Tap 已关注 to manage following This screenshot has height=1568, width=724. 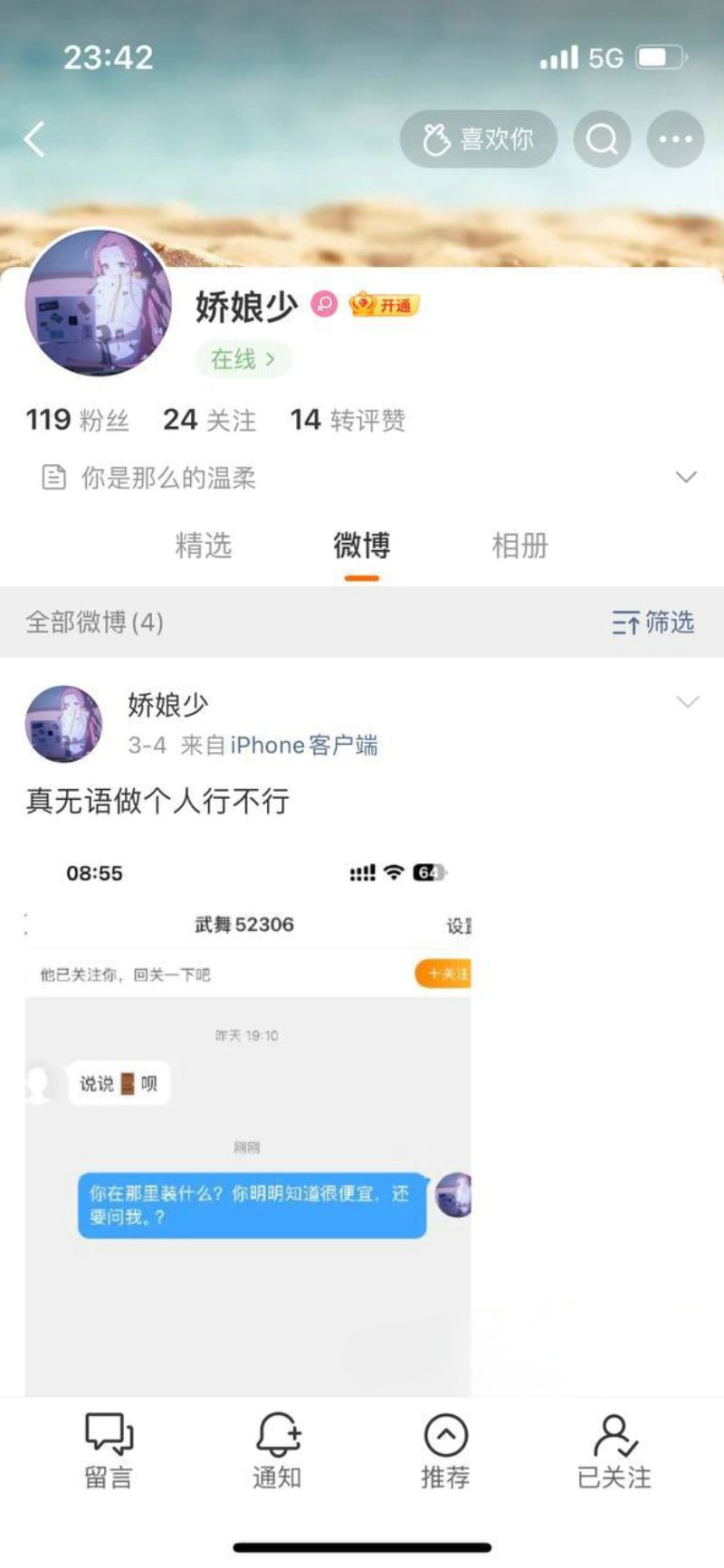(614, 1450)
